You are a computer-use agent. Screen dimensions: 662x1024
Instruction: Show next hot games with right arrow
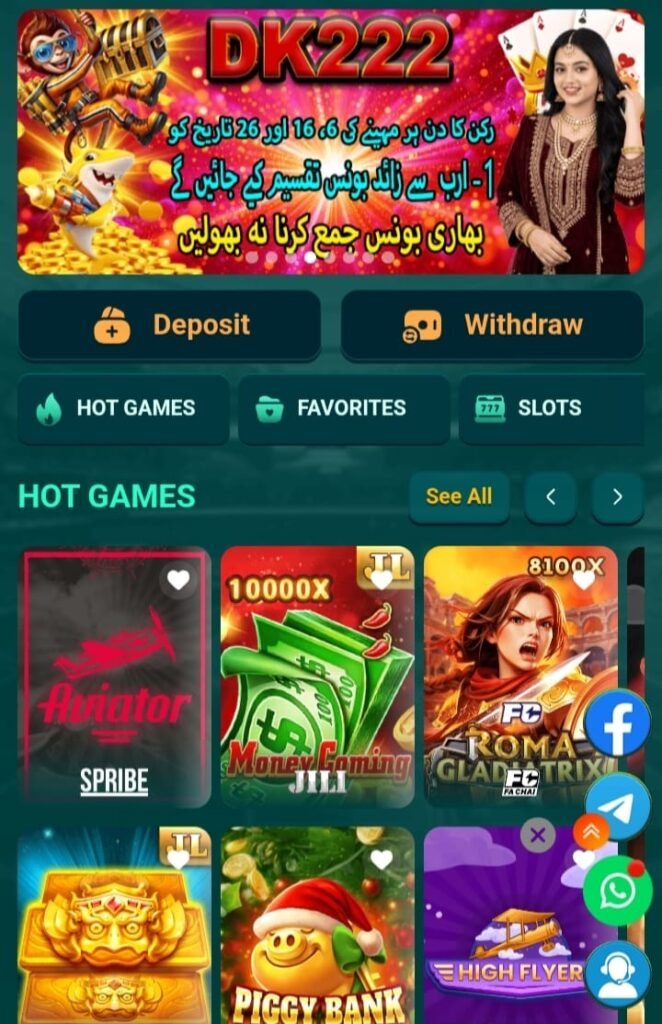617,497
